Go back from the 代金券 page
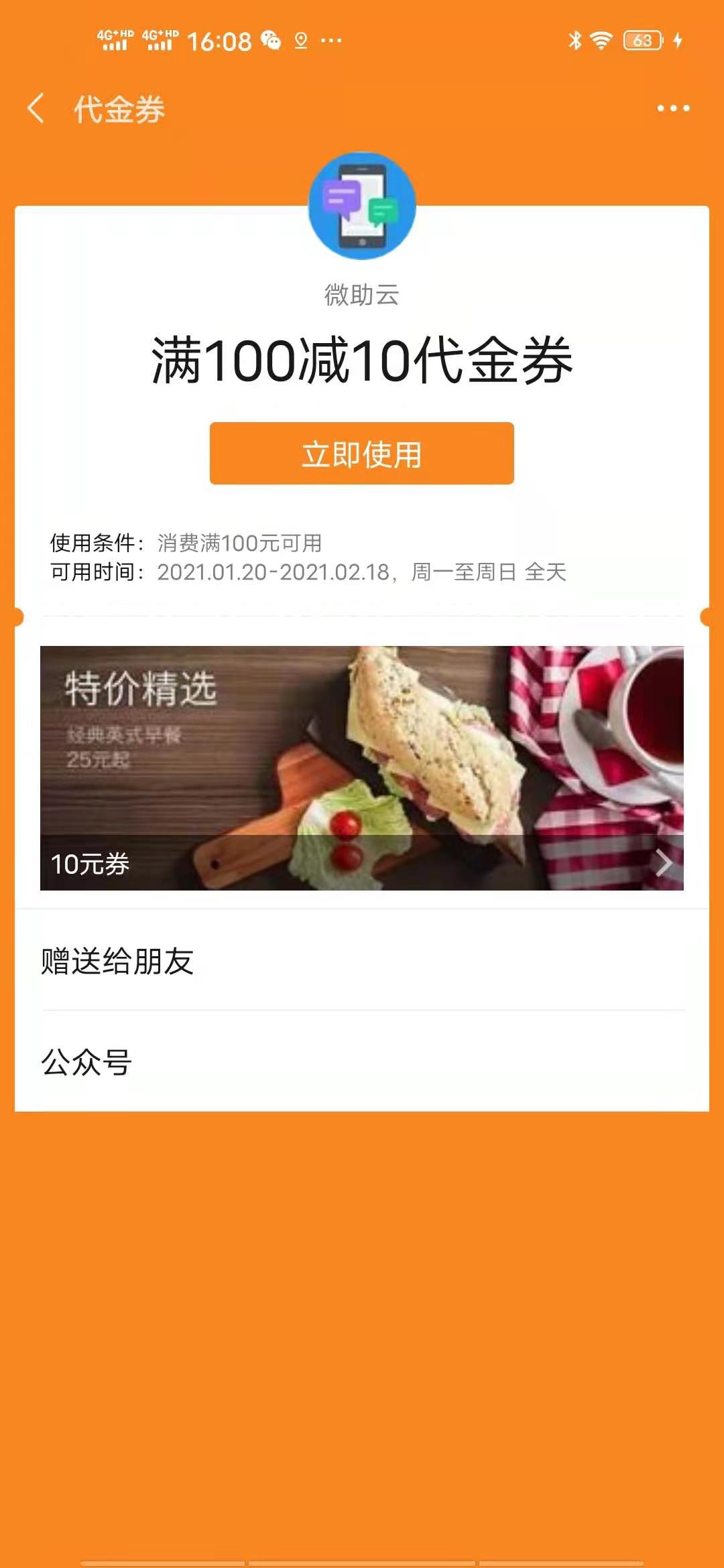Screen dimensions: 724x1568 point(37,109)
